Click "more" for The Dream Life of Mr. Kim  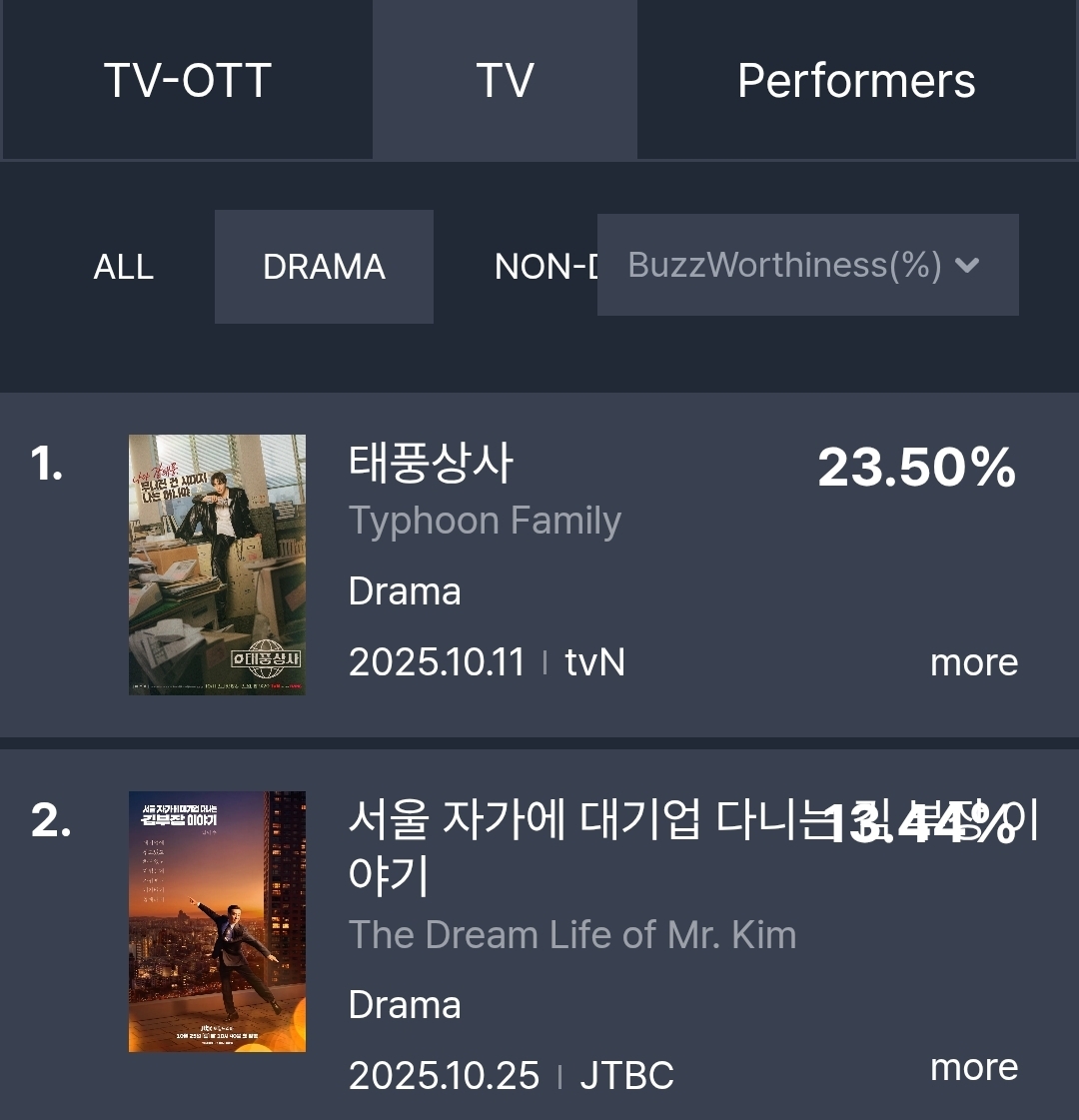[x=973, y=1067]
